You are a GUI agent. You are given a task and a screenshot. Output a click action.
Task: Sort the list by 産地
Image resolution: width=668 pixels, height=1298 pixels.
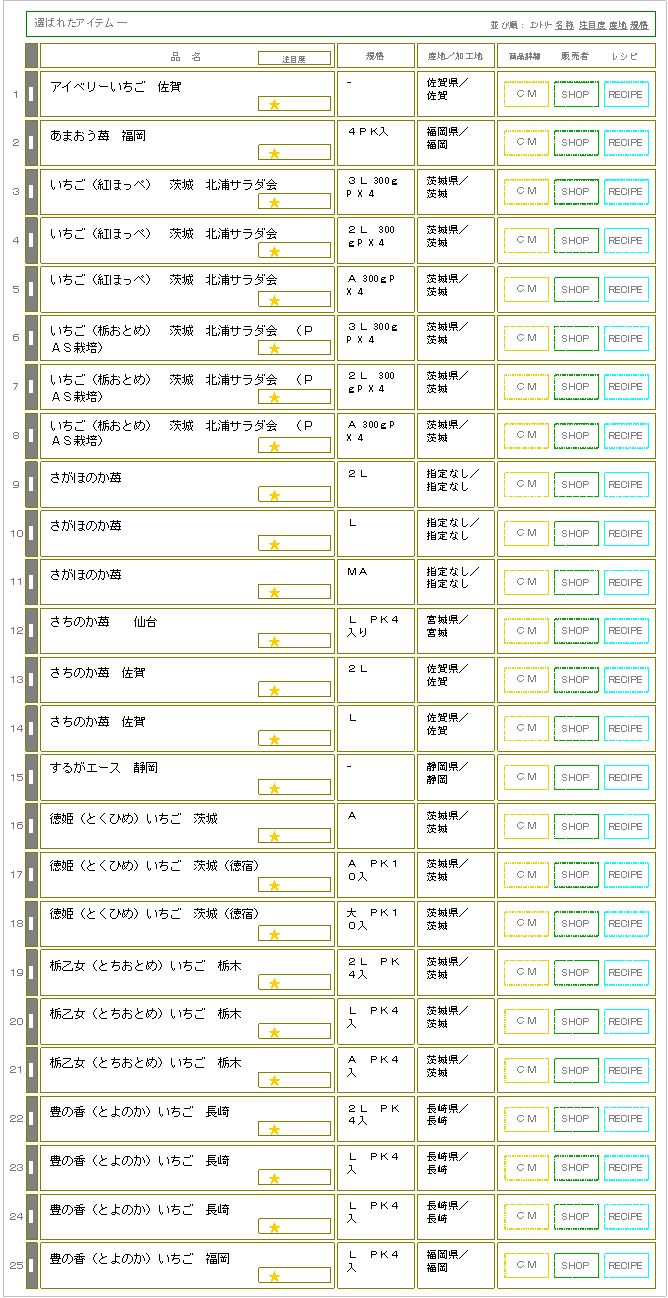pyautogui.click(x=617, y=24)
